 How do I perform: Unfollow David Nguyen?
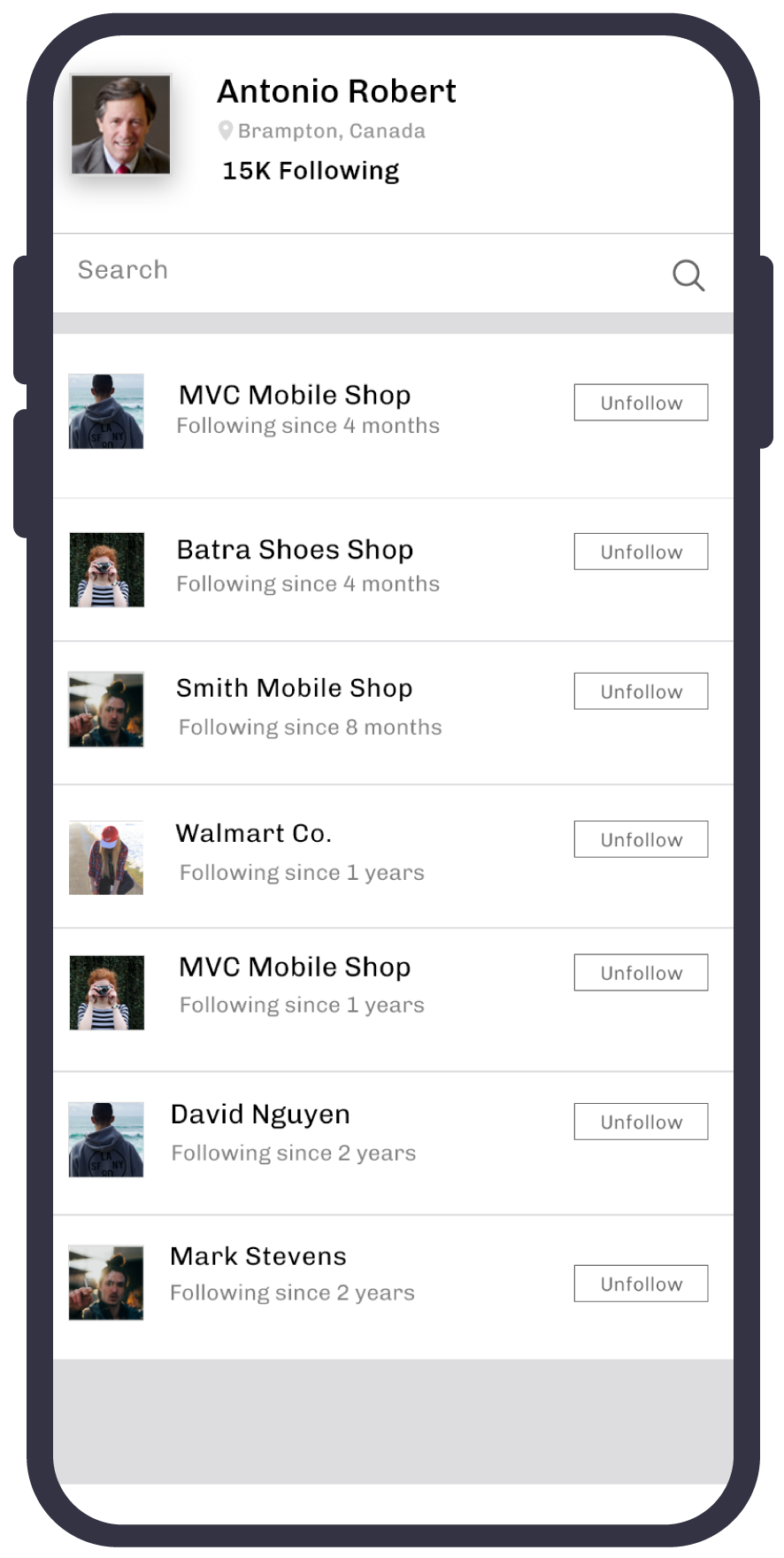point(641,1122)
